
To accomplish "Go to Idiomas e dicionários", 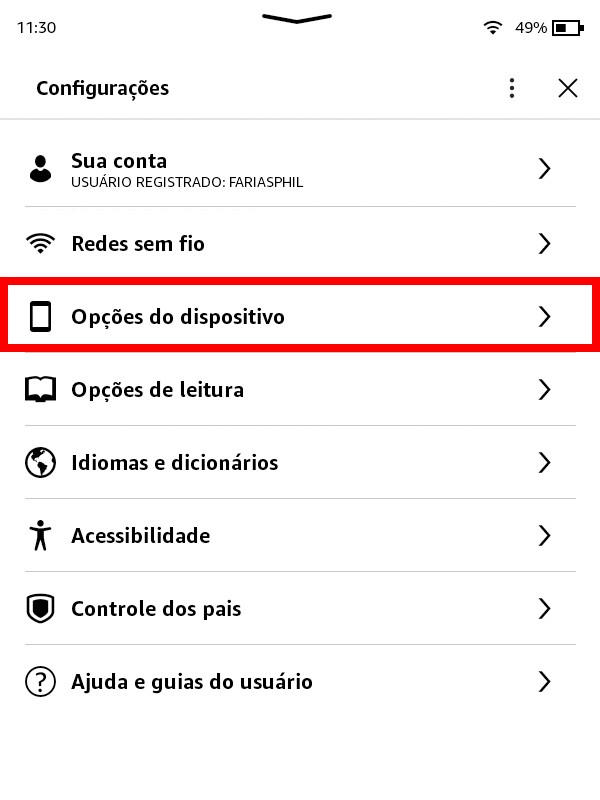I will point(300,463).
